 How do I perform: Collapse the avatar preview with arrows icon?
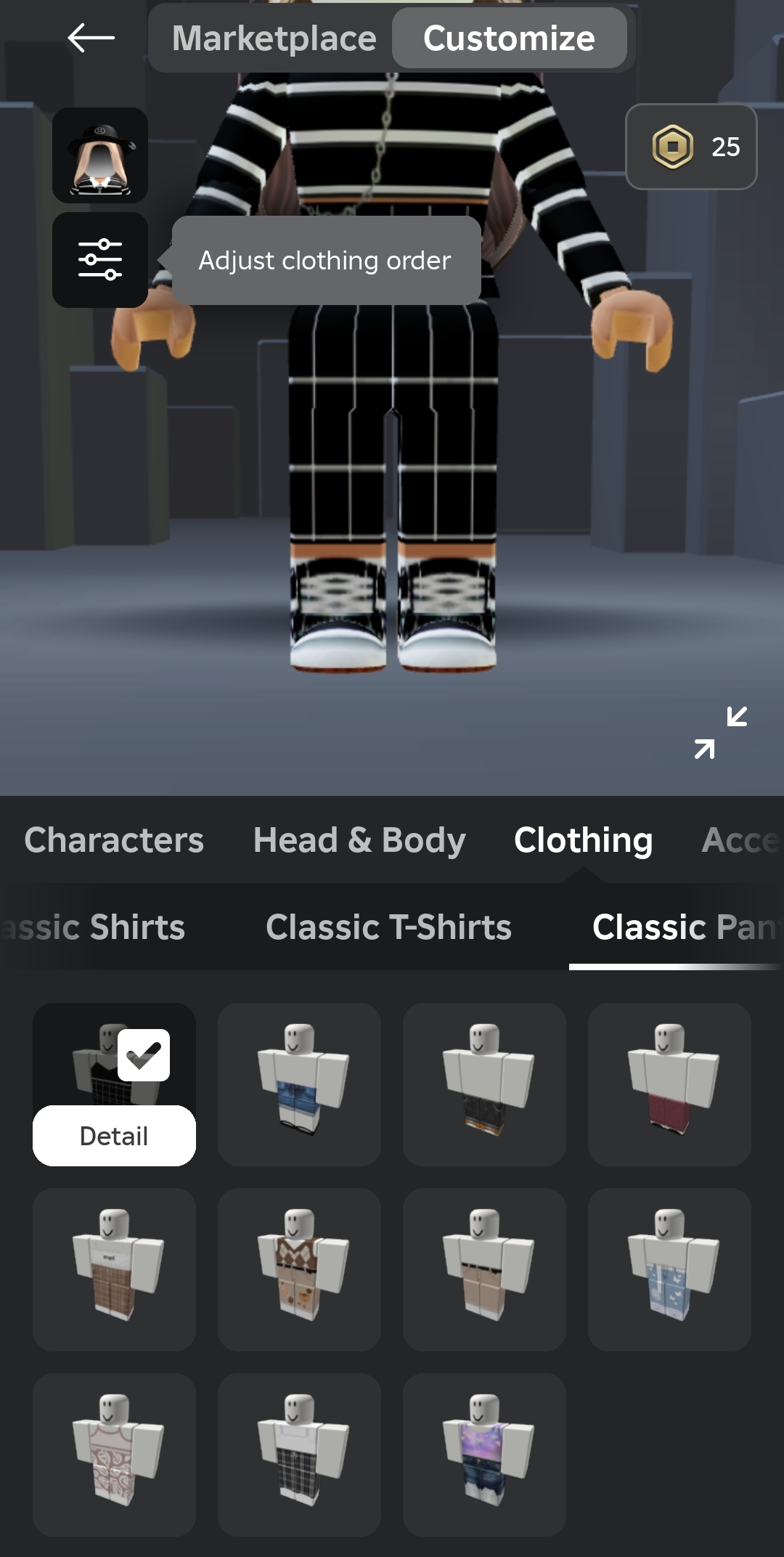[x=720, y=733]
